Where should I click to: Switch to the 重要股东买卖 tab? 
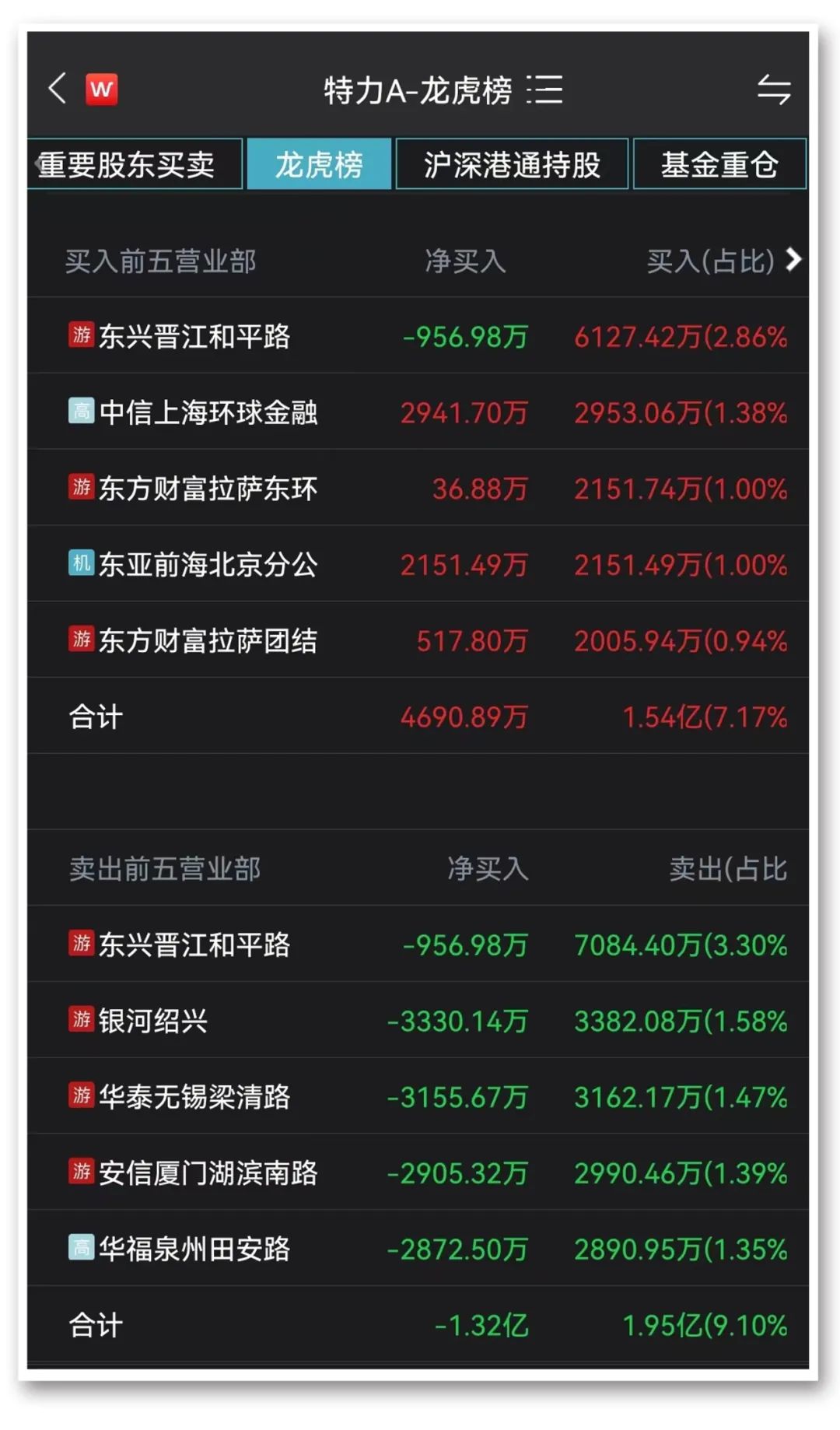pos(128,165)
